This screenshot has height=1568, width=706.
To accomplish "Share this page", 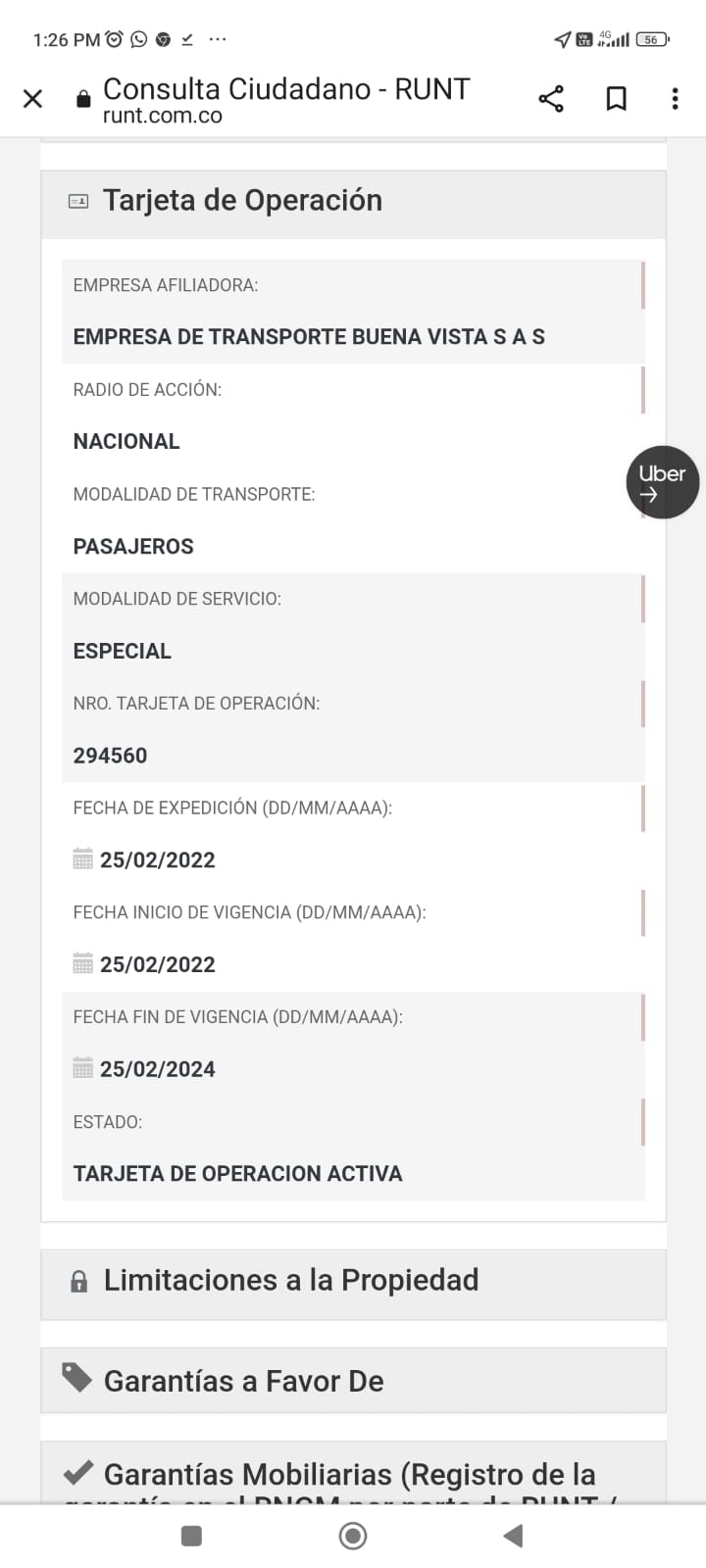I will [551, 98].
